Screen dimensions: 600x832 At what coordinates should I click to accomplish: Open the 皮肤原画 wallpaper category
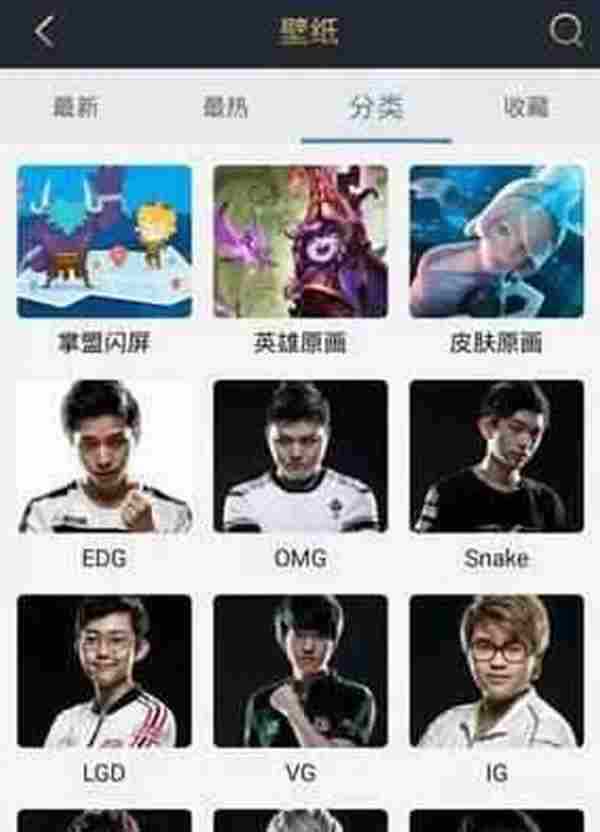(496, 242)
